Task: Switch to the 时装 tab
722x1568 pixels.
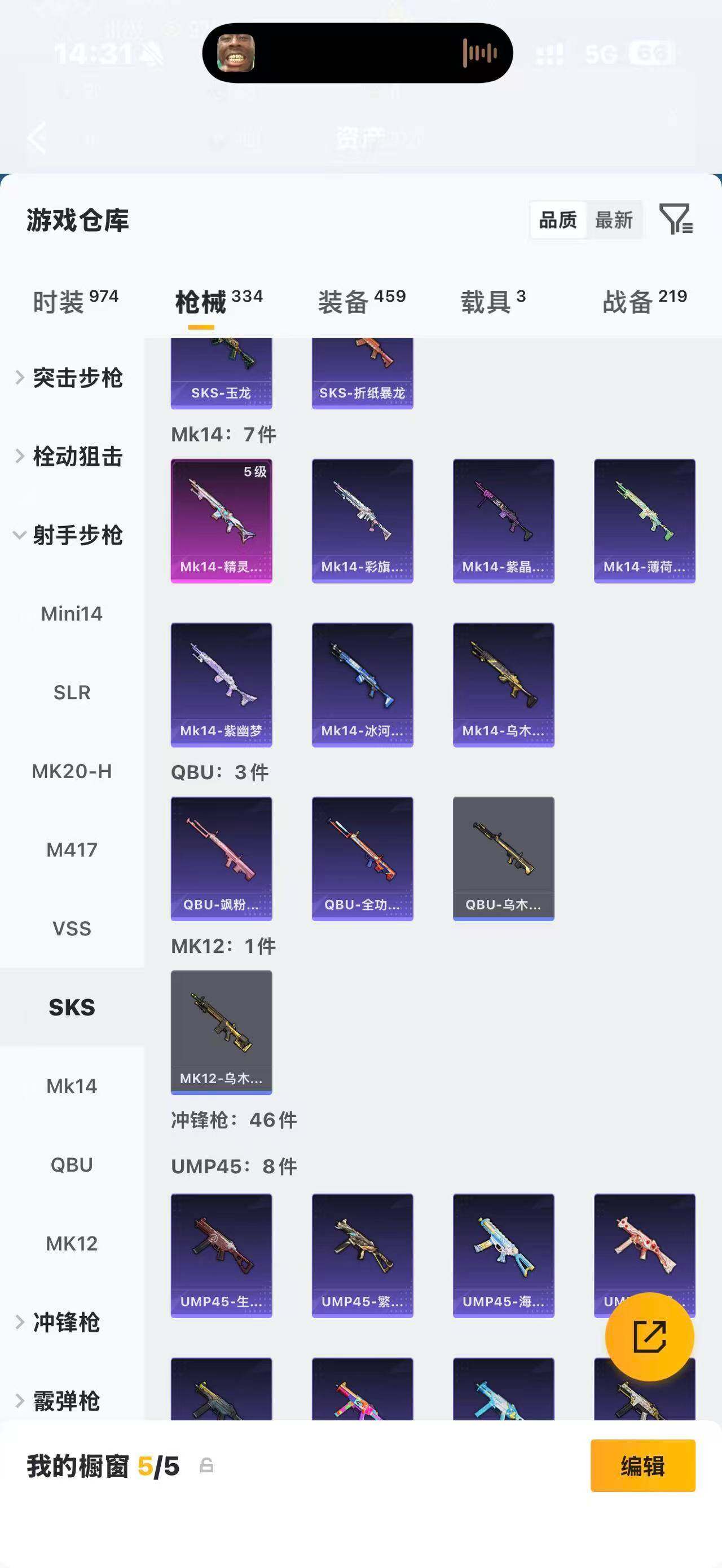Action: [76, 301]
